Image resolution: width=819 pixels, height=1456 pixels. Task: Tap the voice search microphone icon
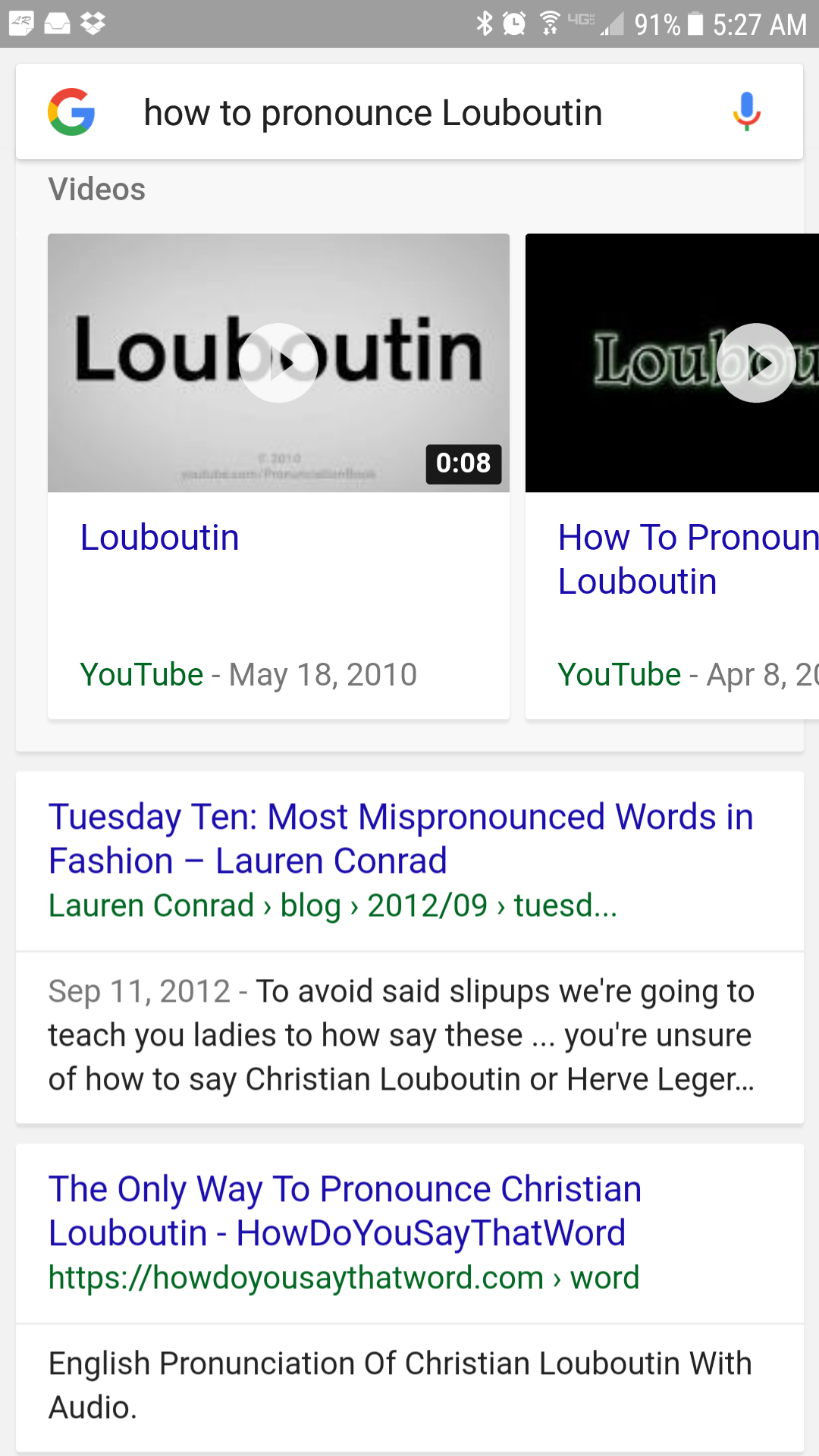tap(746, 112)
